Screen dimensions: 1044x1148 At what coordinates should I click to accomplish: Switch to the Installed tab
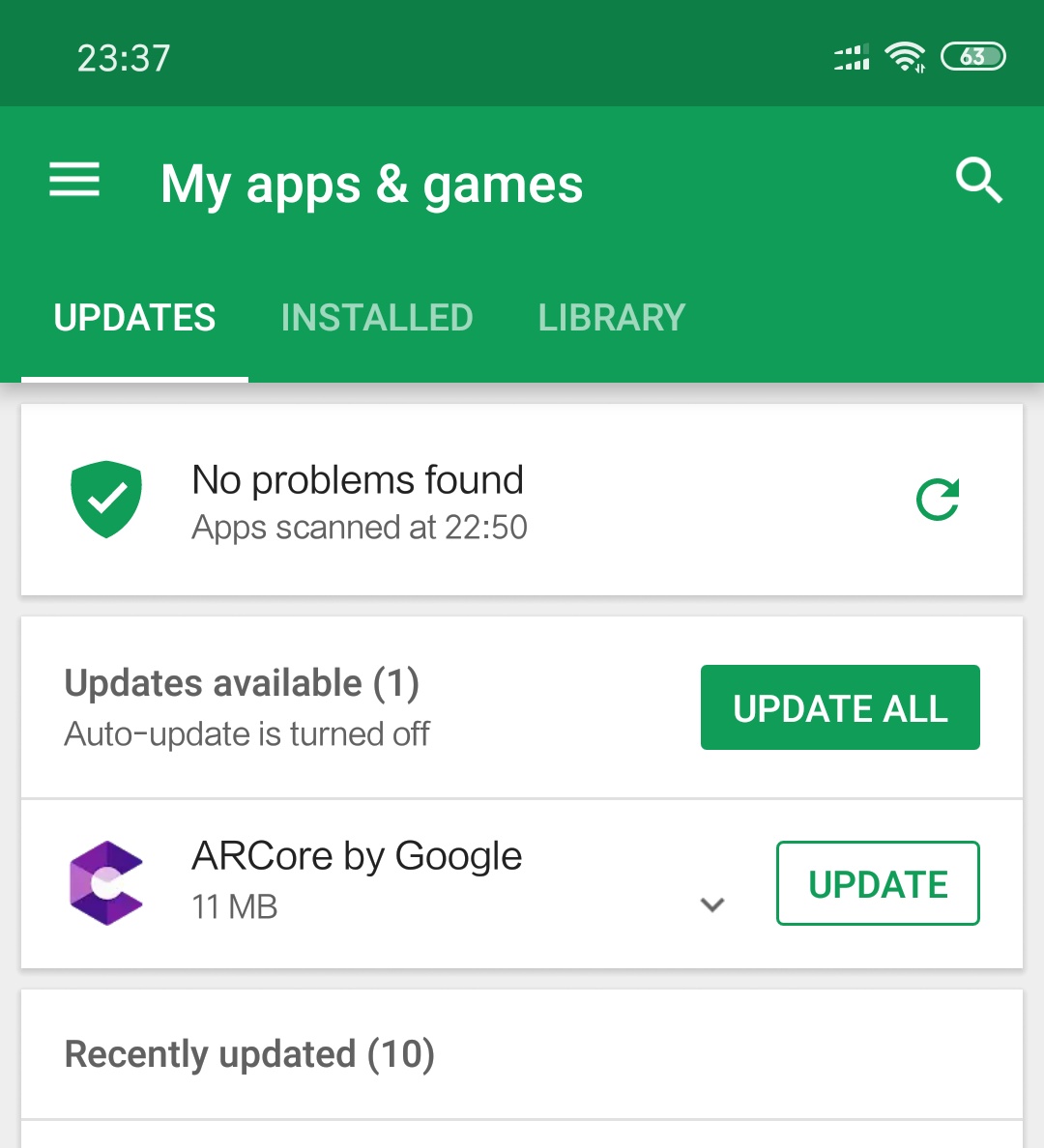pyautogui.click(x=377, y=318)
